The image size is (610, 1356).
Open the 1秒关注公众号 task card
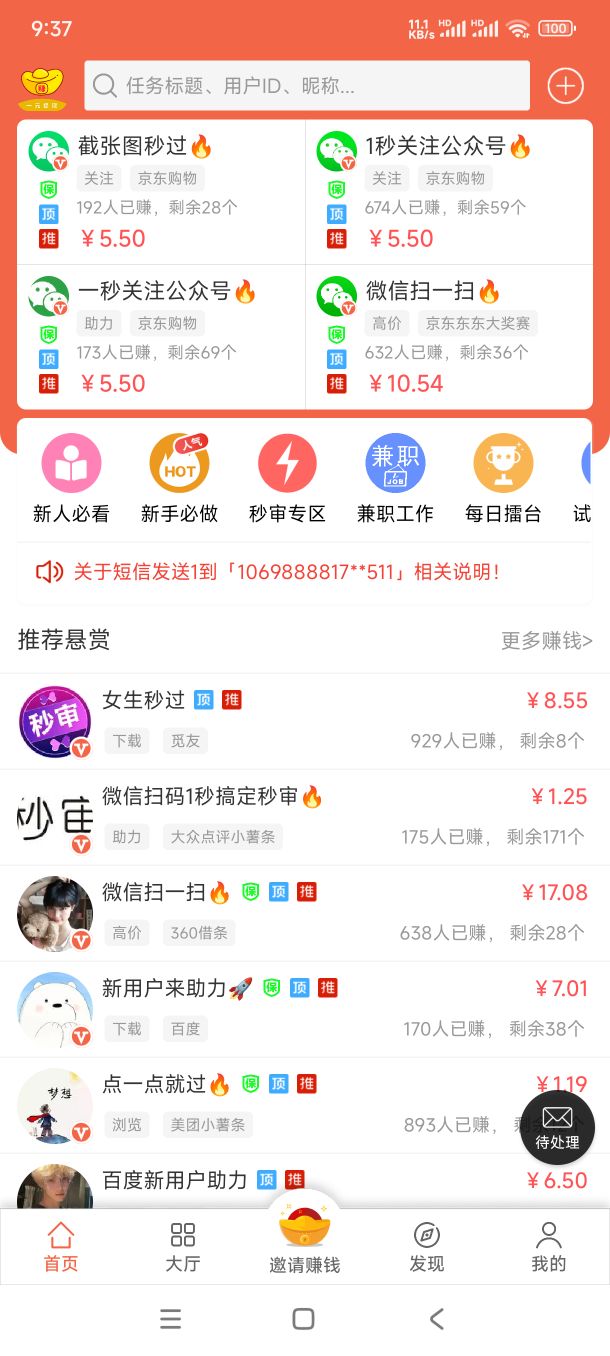(x=449, y=192)
